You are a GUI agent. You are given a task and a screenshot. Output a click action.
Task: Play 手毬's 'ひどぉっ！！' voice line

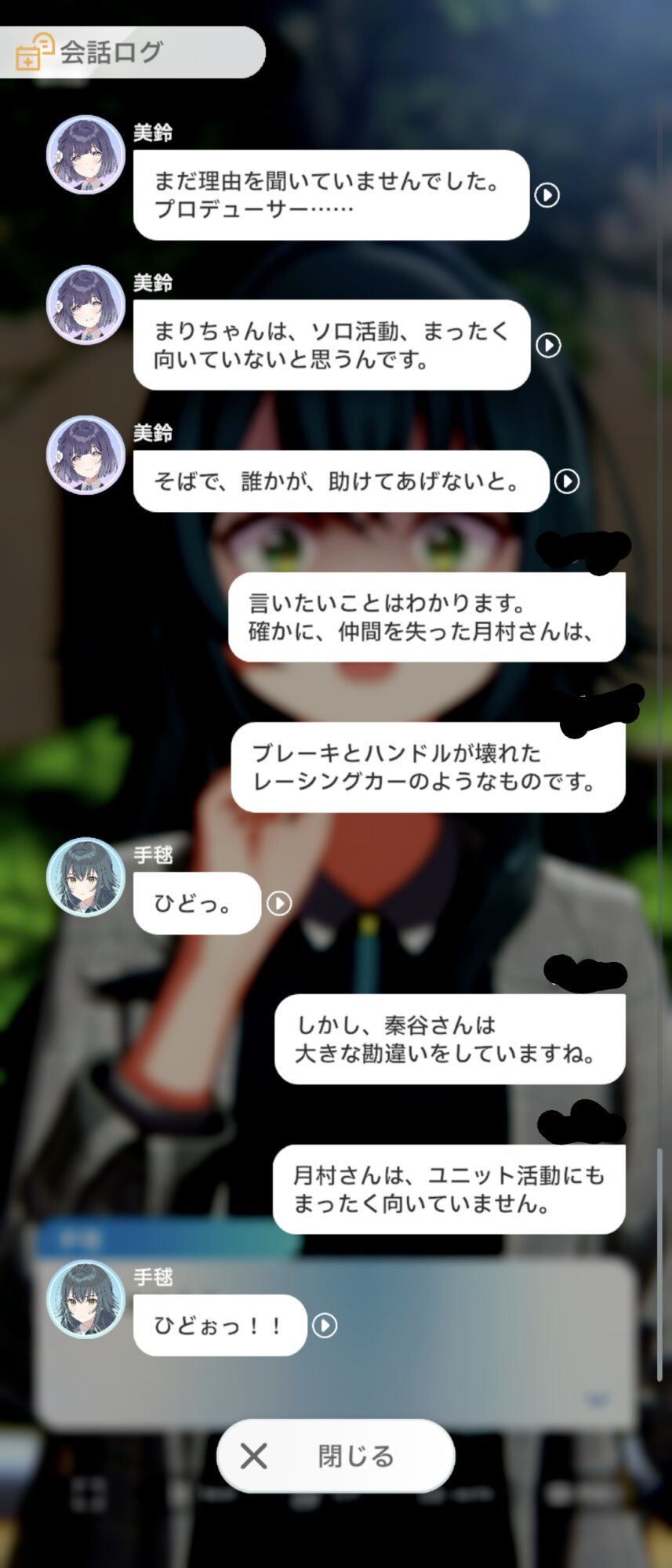325,1326
